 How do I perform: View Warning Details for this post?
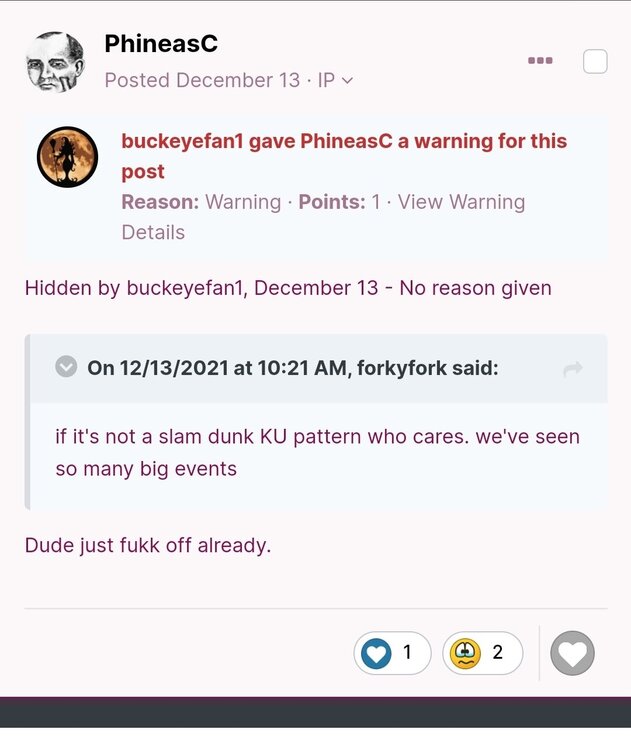pyautogui.click(x=323, y=217)
